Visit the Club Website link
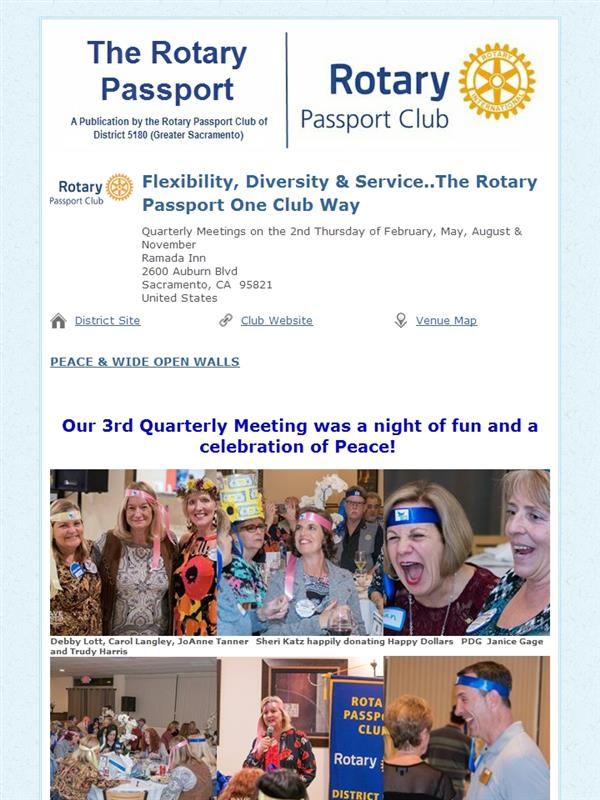The height and width of the screenshot is (800, 600). tap(277, 320)
